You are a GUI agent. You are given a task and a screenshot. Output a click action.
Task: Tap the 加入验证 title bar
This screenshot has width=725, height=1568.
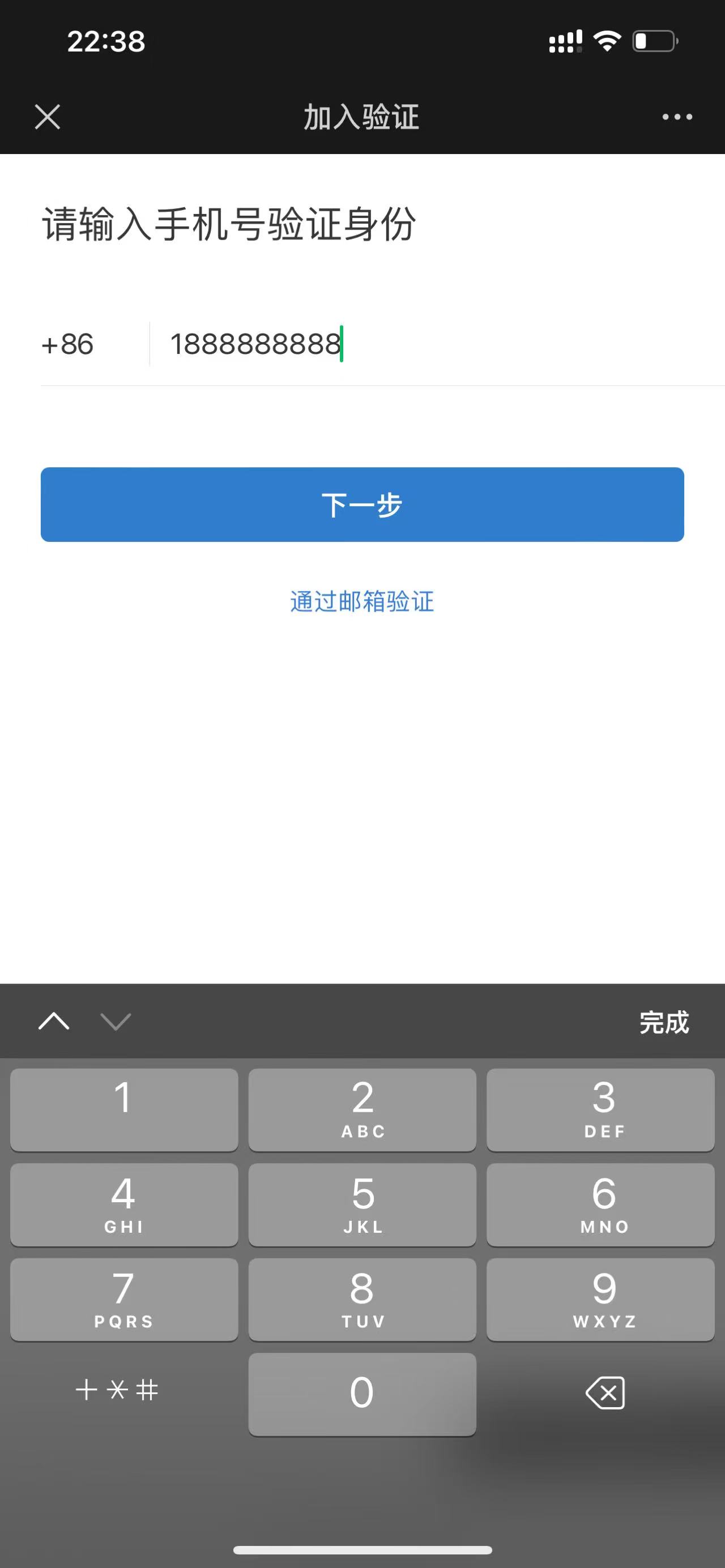(361, 116)
